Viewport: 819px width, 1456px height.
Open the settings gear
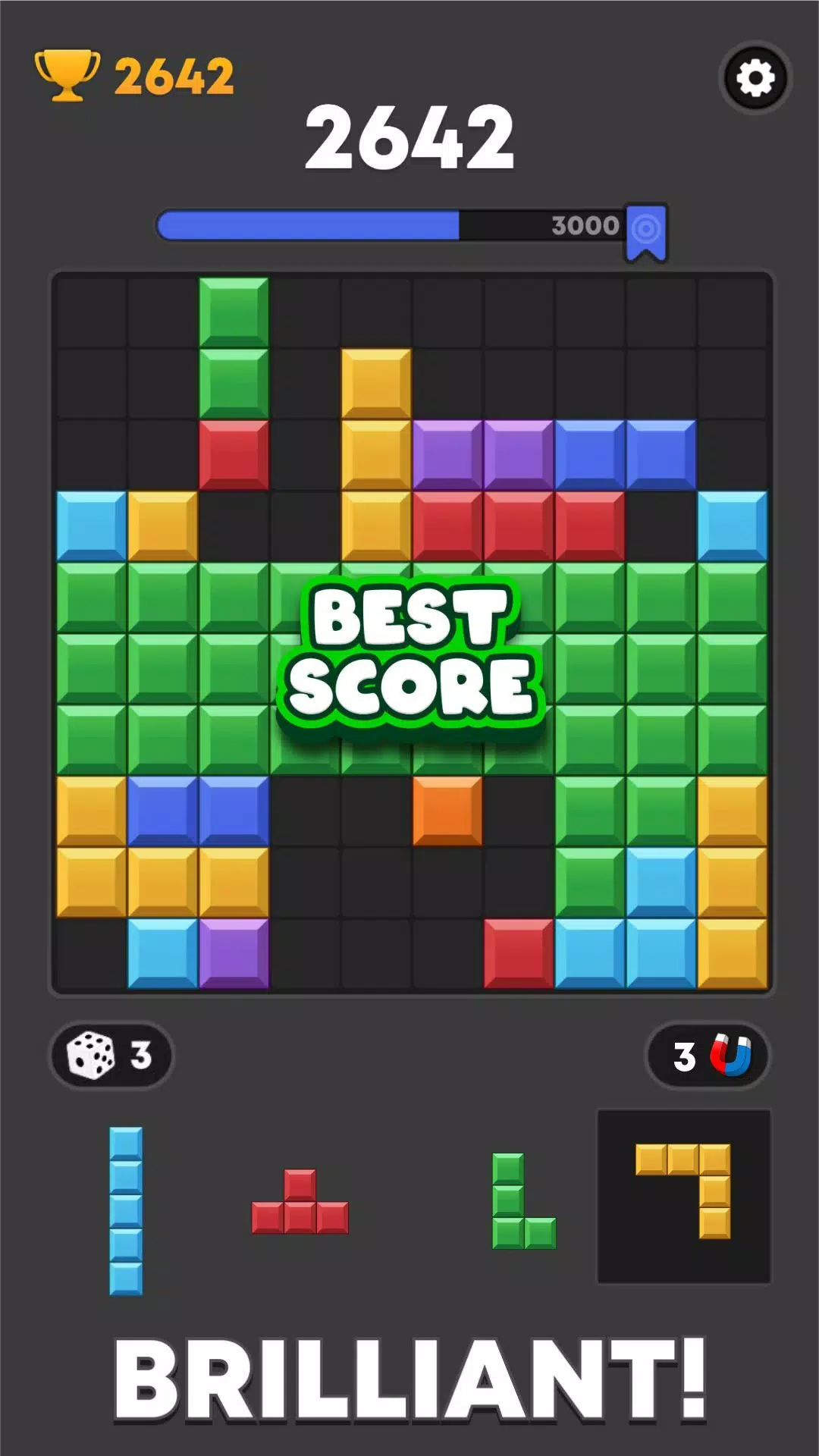pyautogui.click(x=755, y=78)
